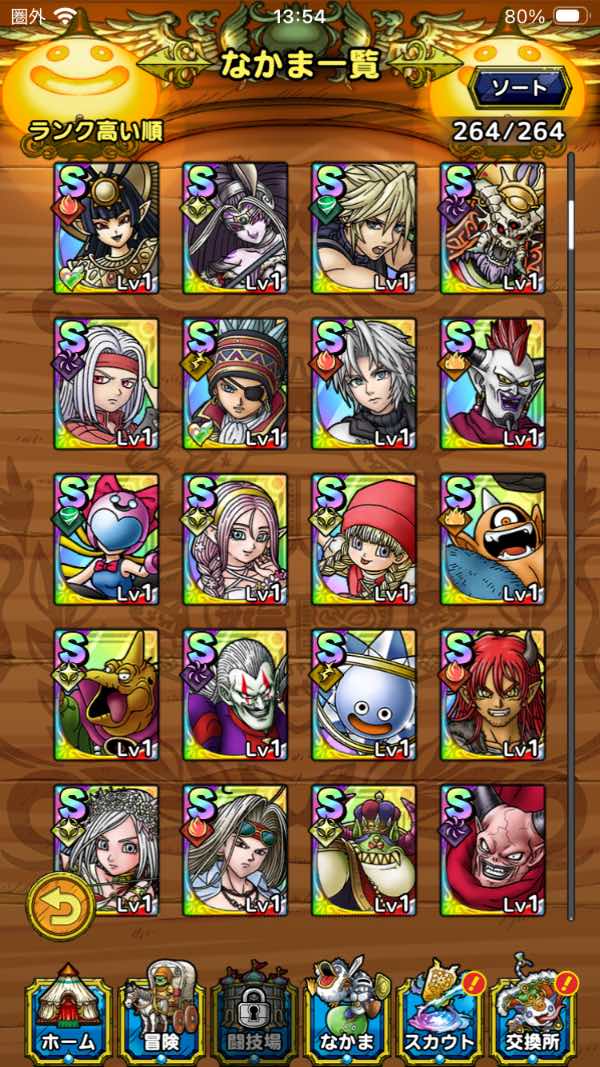View the yellow crocodile monster card

pos(107,695)
